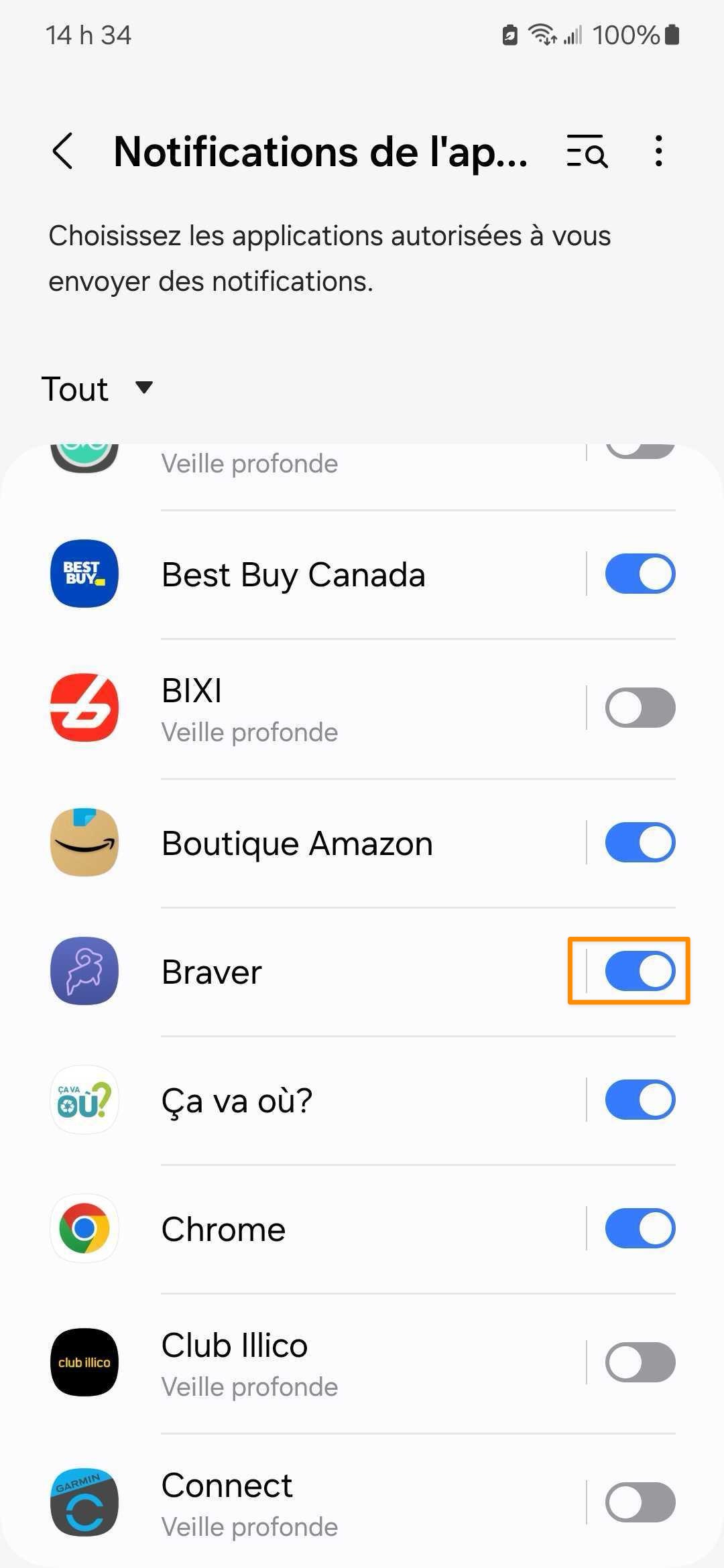Switch off Ça va où? notifications
Viewport: 724px width, 1568px height.
[x=640, y=1100]
